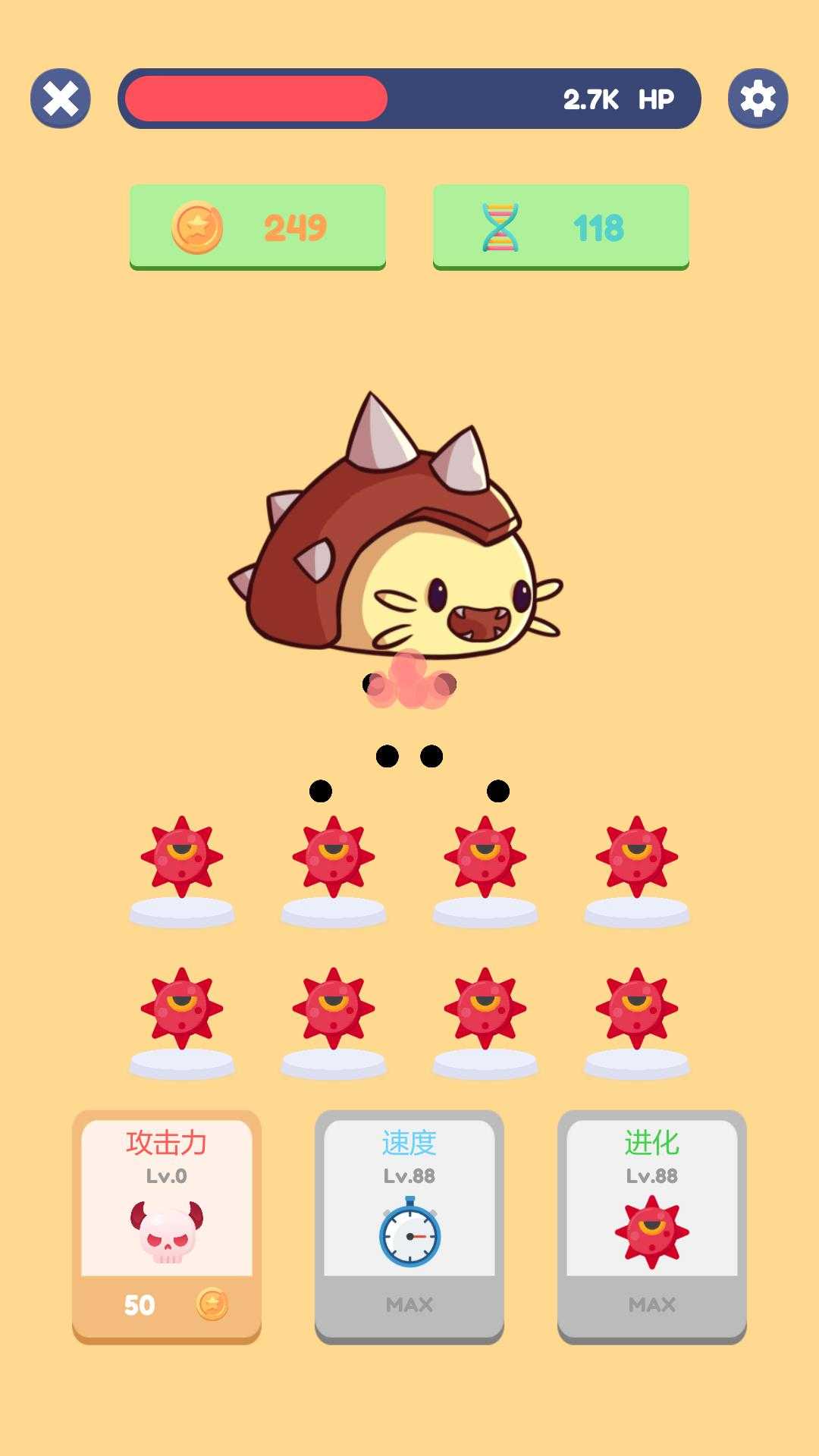
Task: Tap the 速度 upgrade card
Action: click(x=409, y=1226)
